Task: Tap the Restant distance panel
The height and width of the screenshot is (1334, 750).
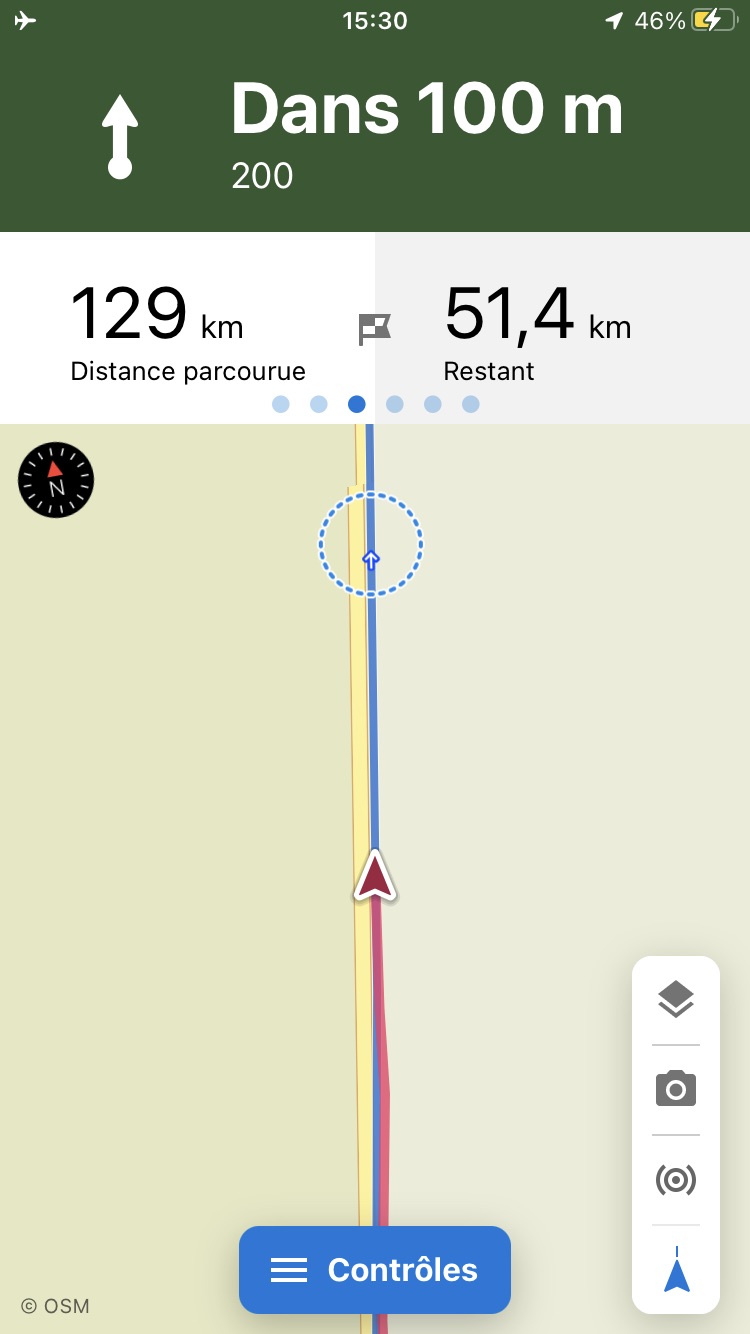Action: 562,328
